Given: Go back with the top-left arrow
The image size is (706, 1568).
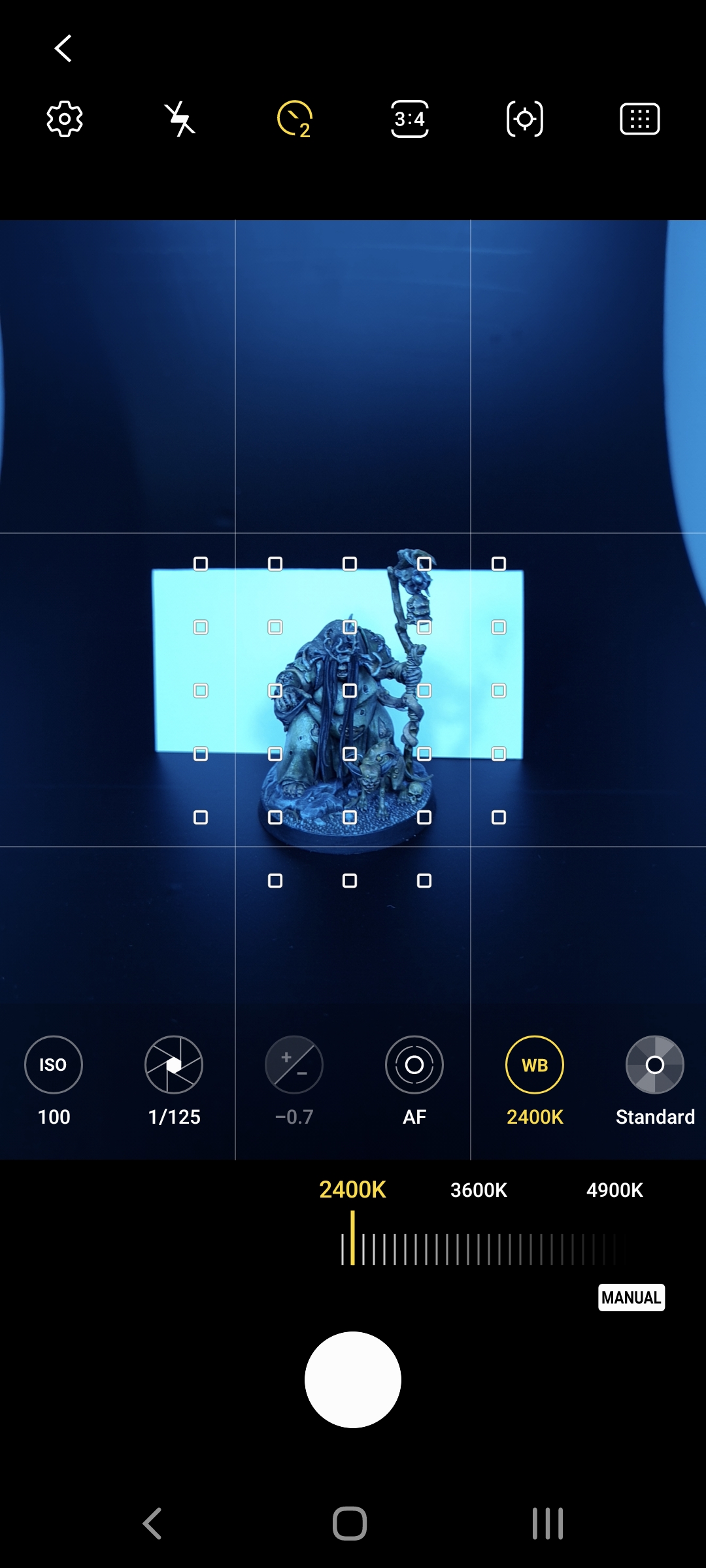Looking at the screenshot, I should tap(63, 49).
